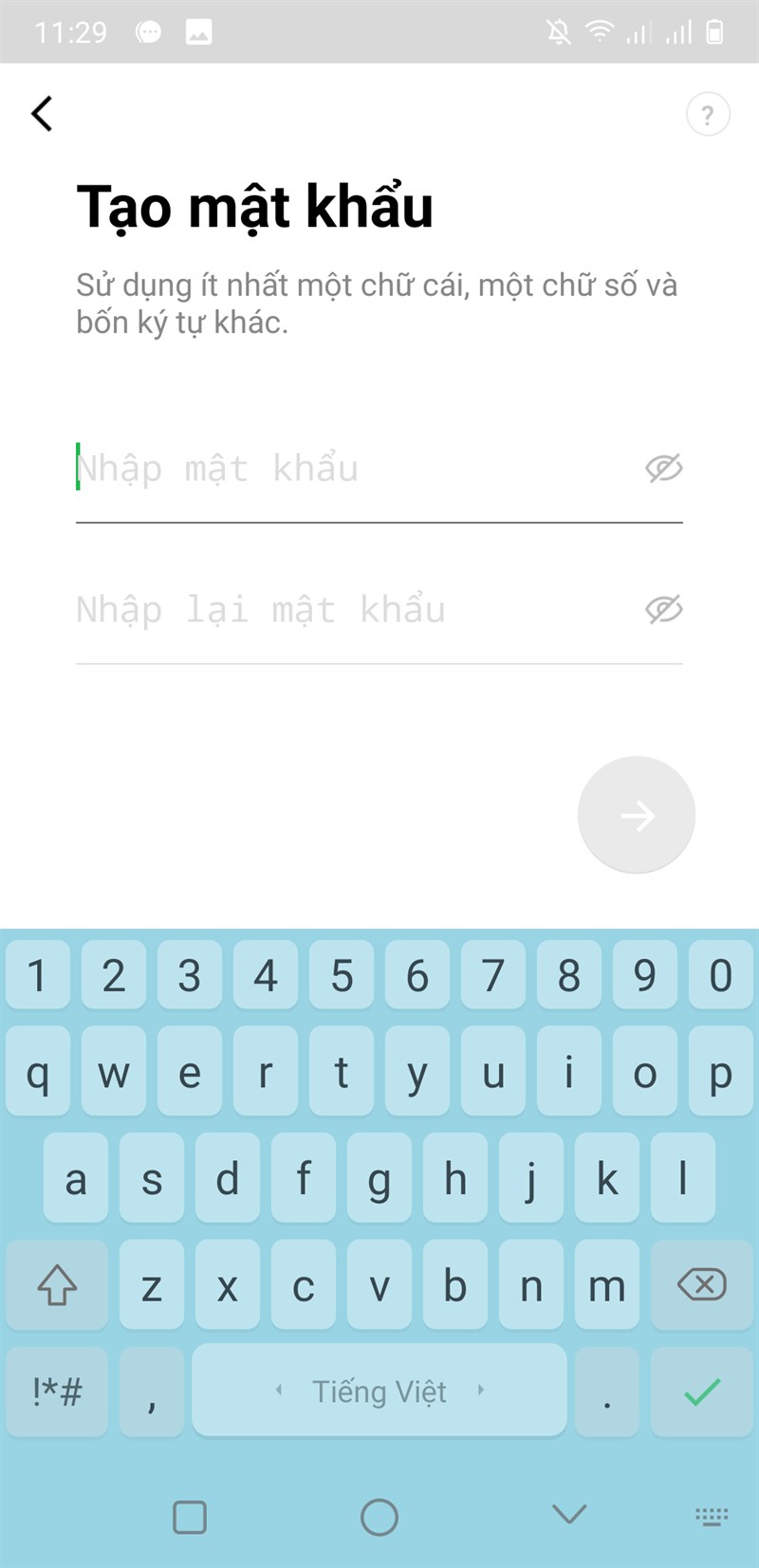Tap the green checkmark enter key
The width and height of the screenshot is (759, 1568).
pyautogui.click(x=701, y=1392)
